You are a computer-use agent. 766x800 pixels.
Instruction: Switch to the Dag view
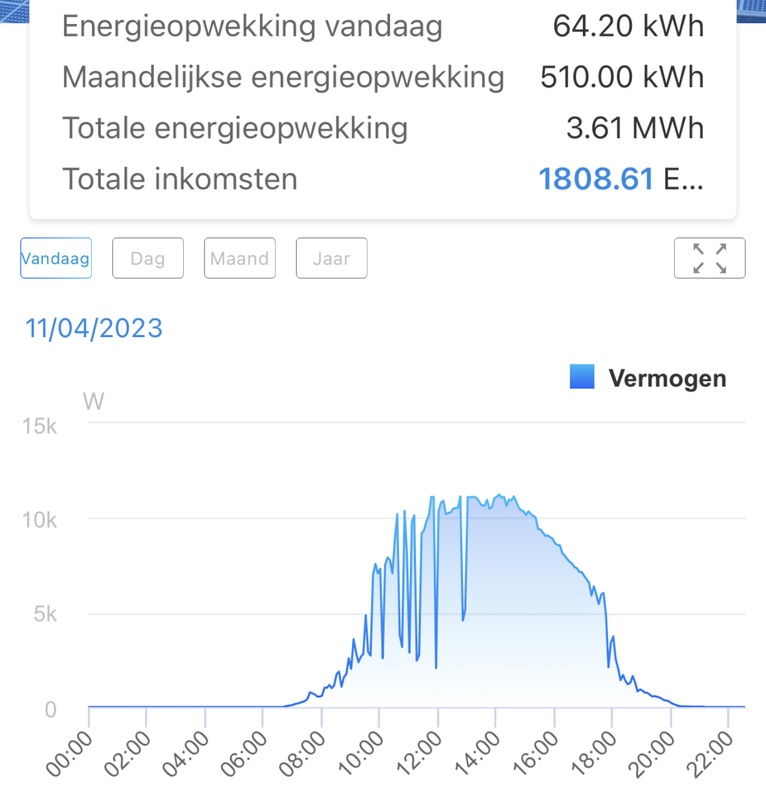point(148,258)
